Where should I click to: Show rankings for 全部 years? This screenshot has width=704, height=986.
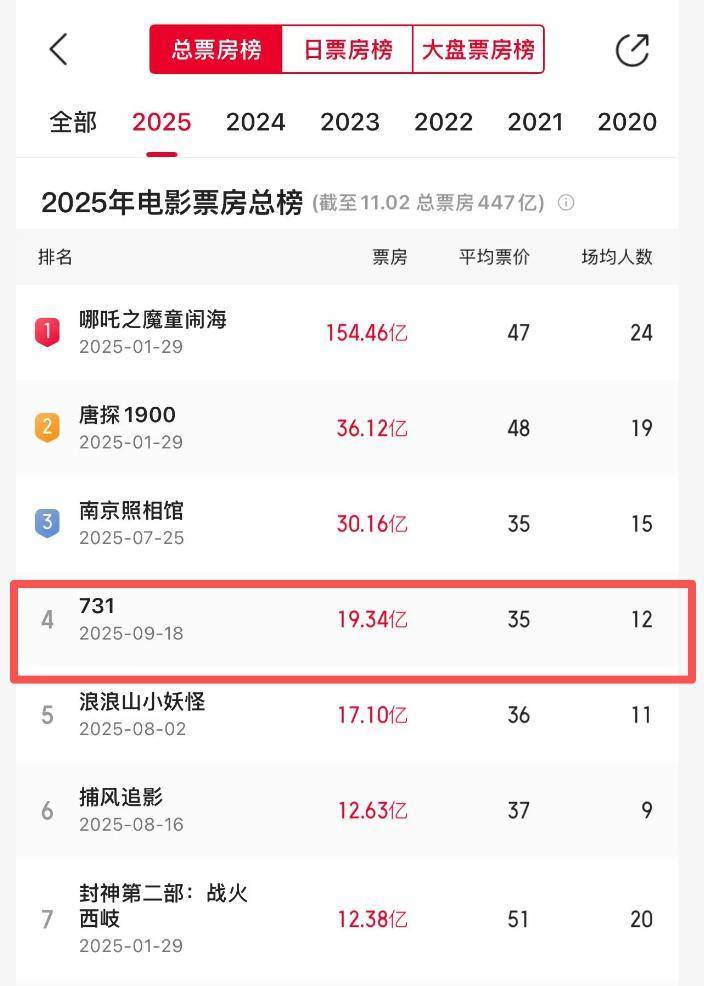coord(74,122)
